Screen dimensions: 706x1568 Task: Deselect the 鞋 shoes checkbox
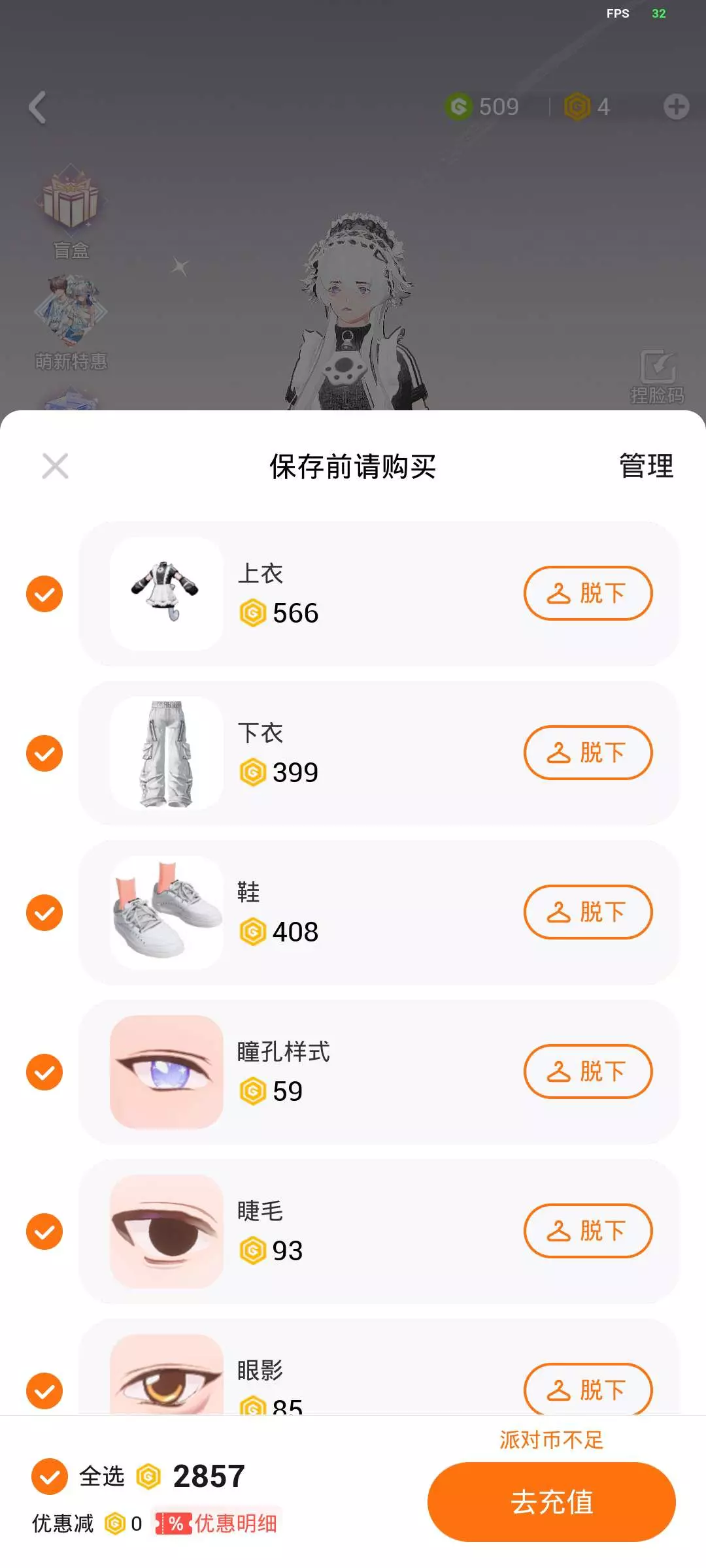(x=44, y=913)
